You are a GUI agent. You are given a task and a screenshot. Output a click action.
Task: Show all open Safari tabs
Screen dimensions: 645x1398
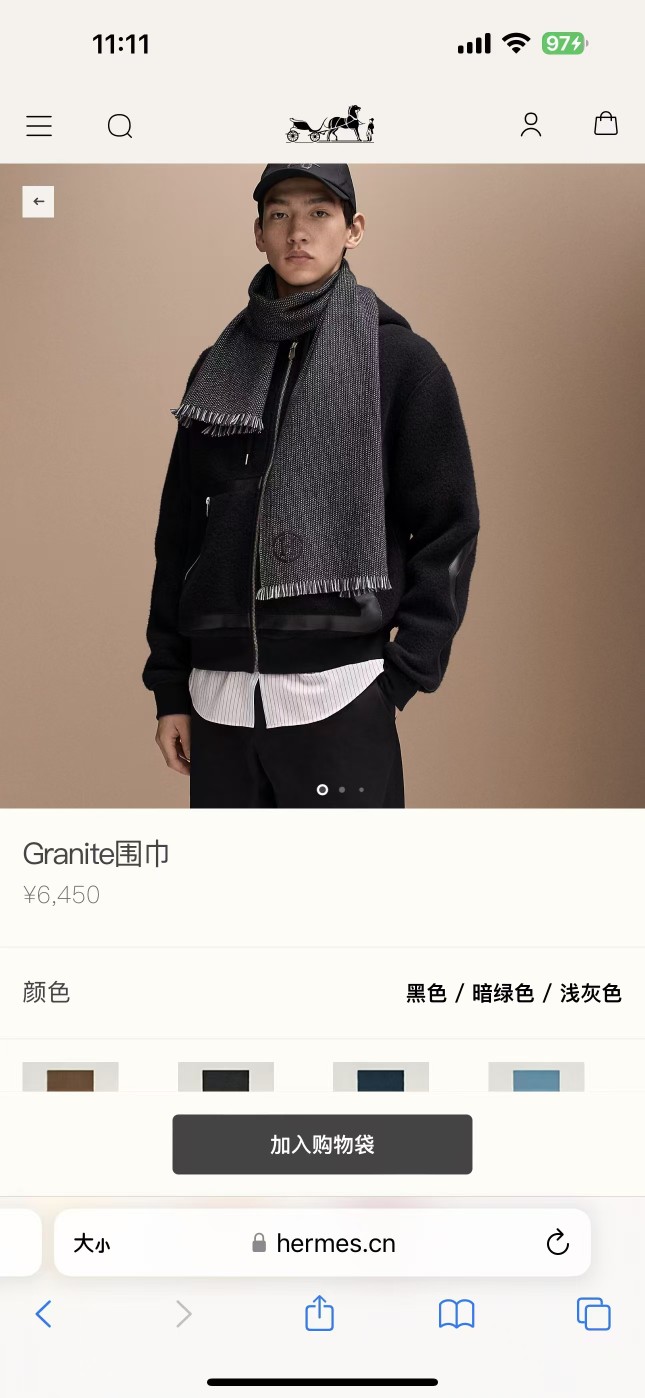click(x=593, y=1314)
